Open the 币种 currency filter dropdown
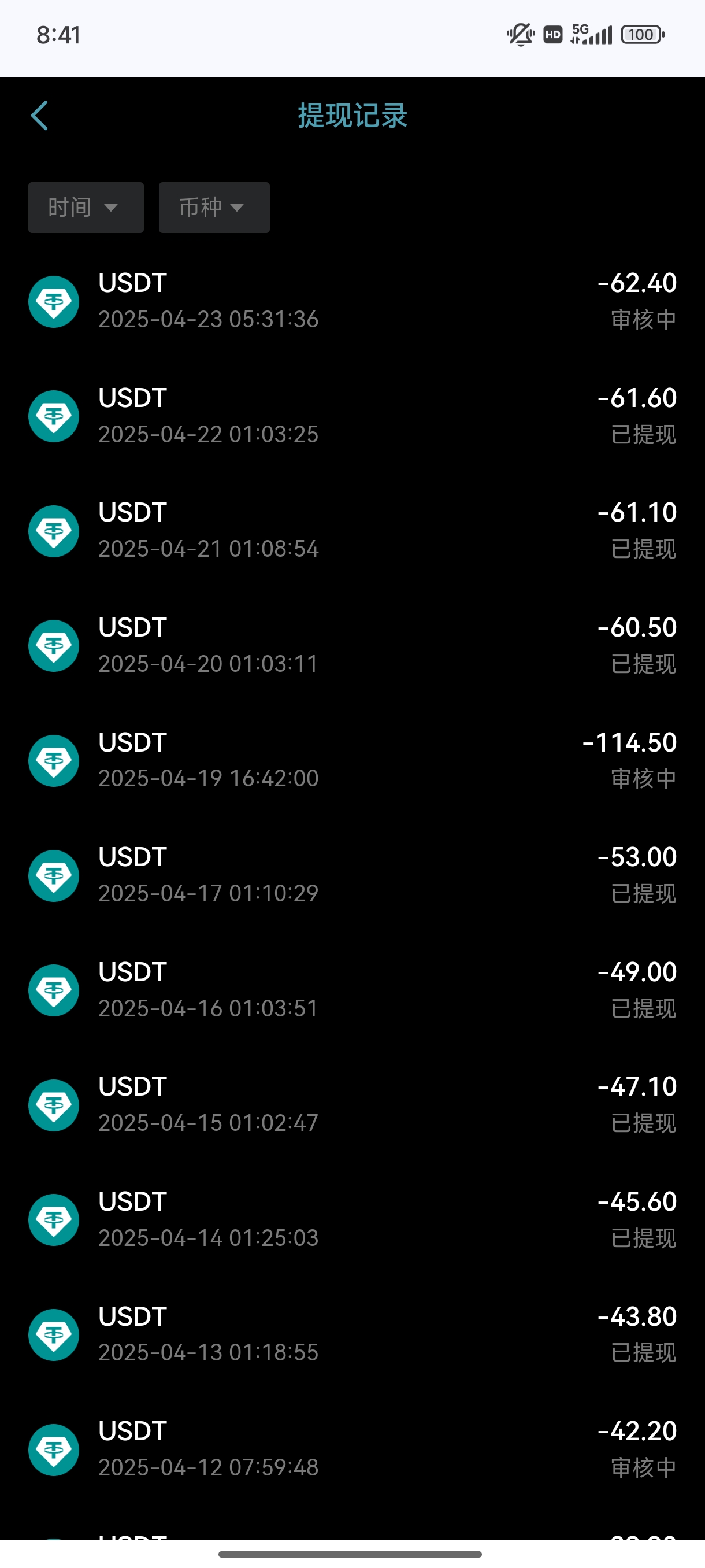Viewport: 705px width, 1568px height. point(214,208)
